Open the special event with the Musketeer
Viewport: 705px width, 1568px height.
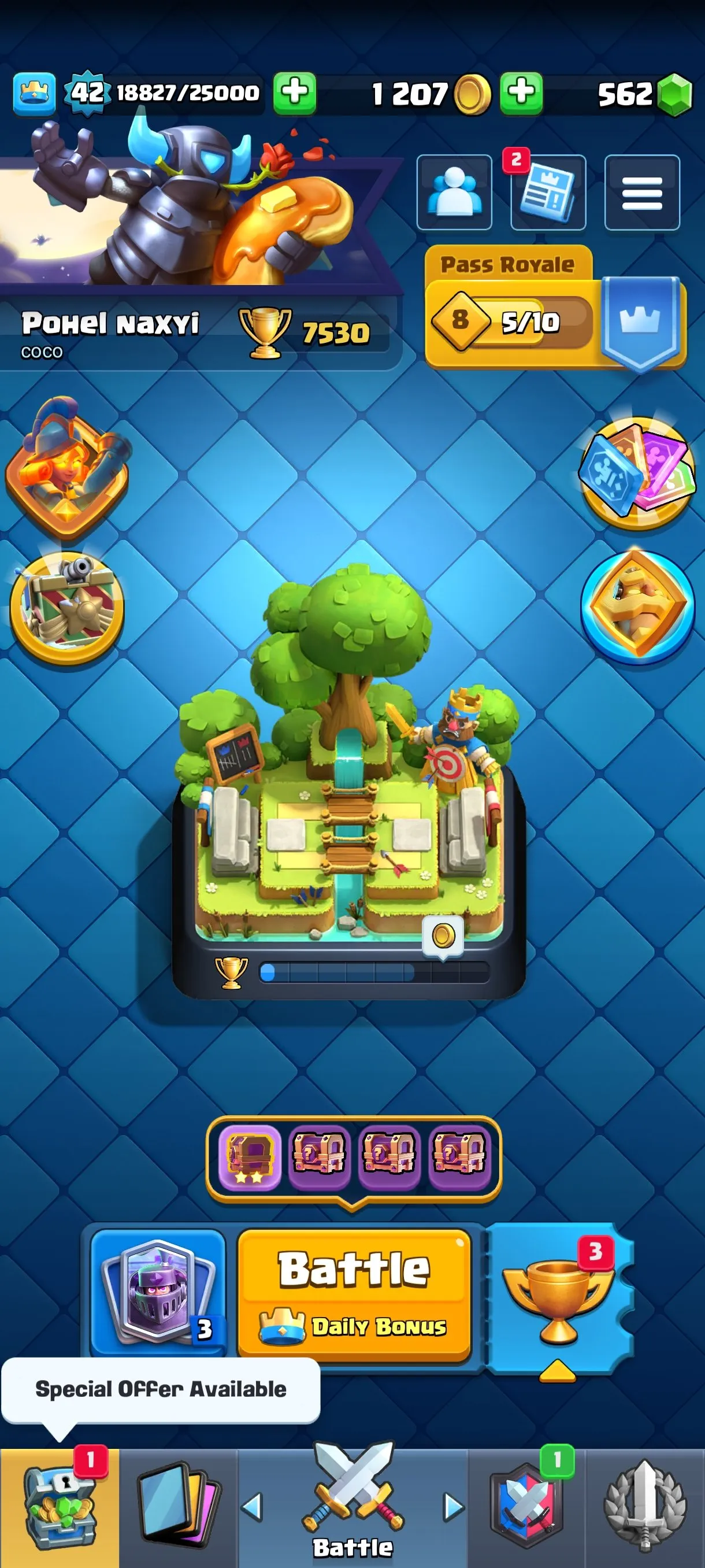(x=67, y=481)
